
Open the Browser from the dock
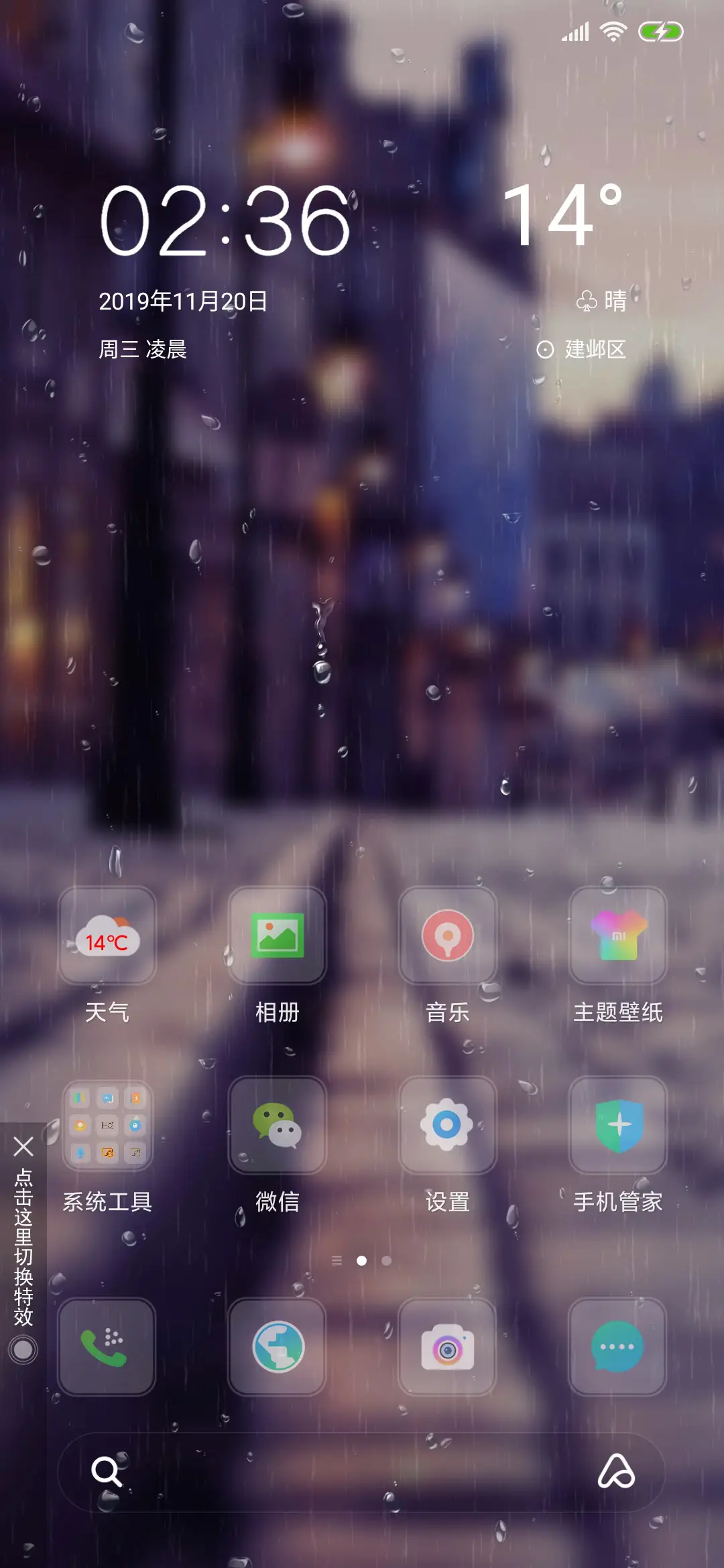(x=277, y=1347)
